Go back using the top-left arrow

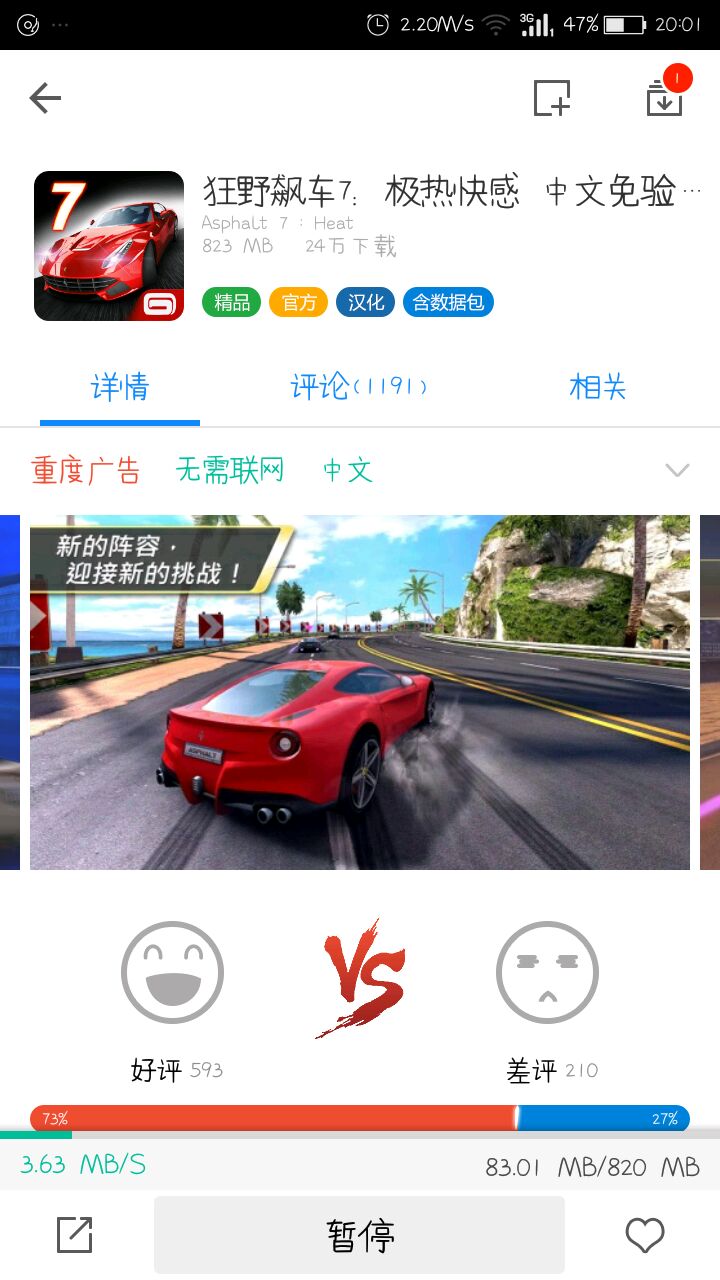coord(45,98)
